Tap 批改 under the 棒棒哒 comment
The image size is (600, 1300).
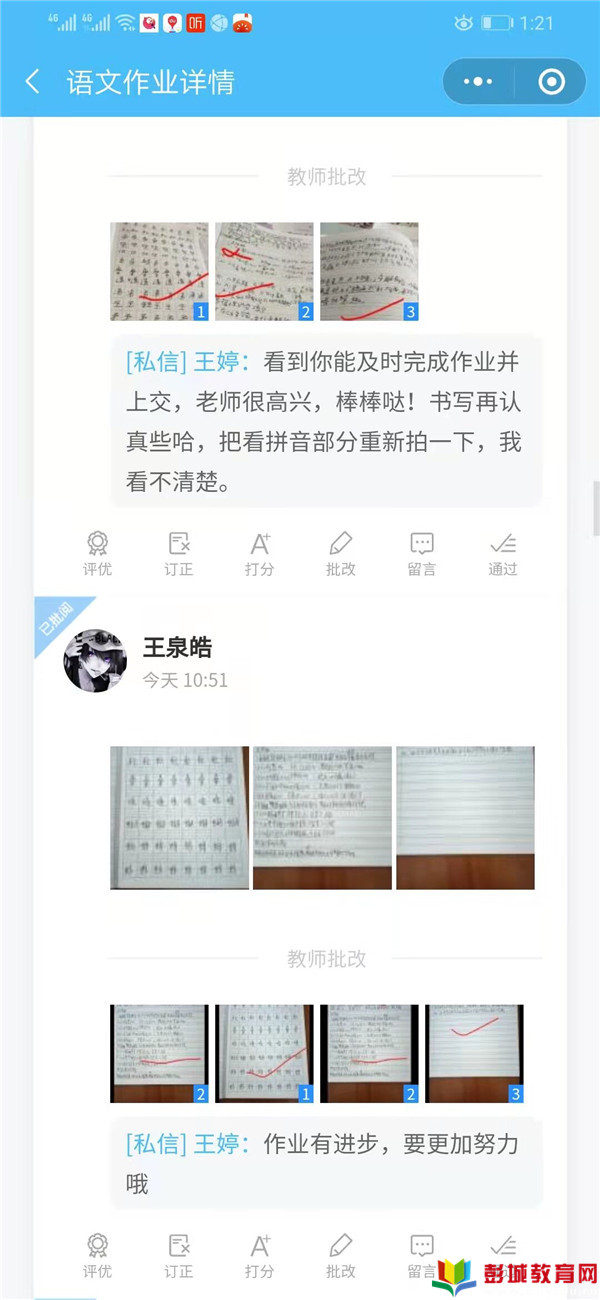pyautogui.click(x=341, y=554)
